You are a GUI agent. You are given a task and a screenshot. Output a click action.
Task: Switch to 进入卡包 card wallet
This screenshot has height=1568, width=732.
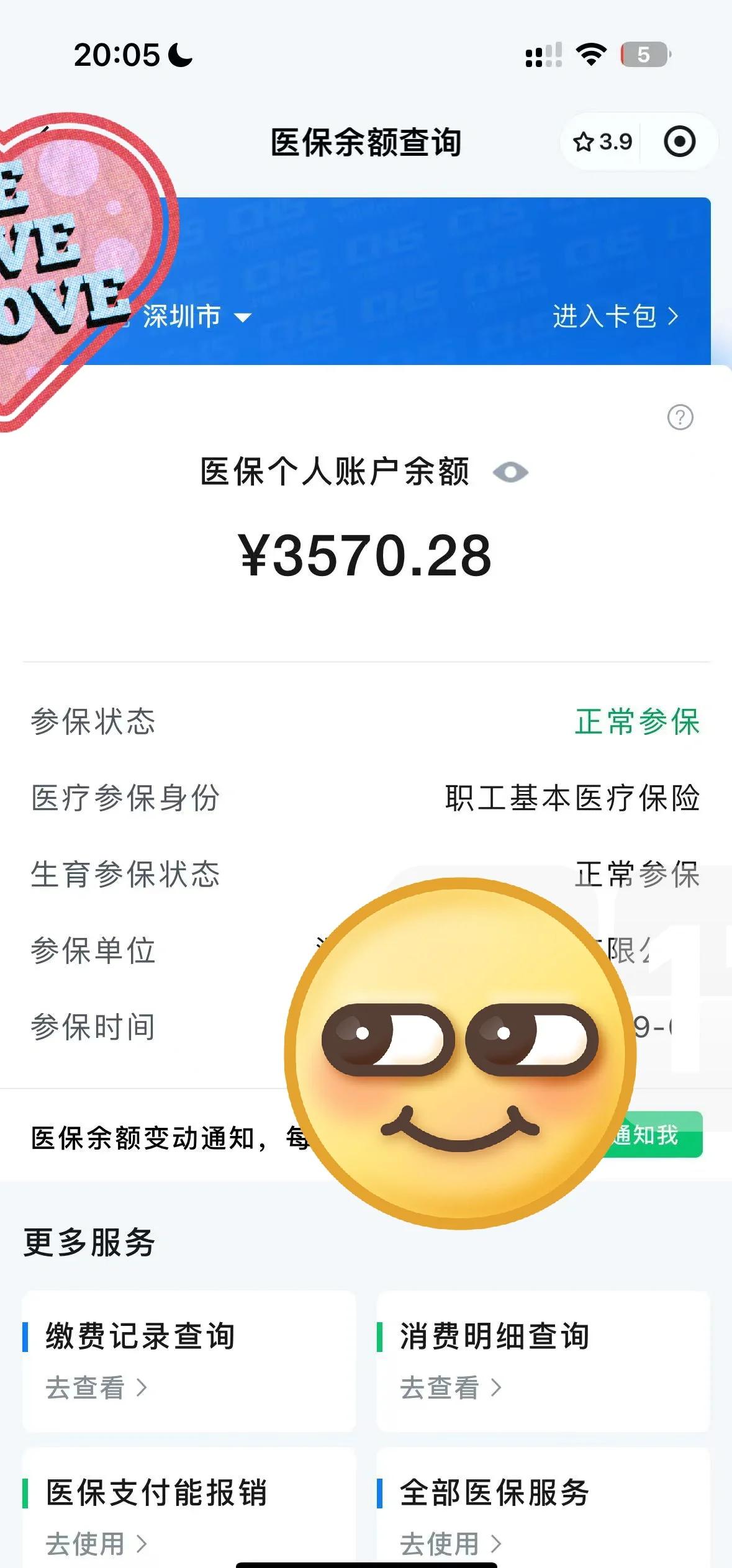[615, 317]
